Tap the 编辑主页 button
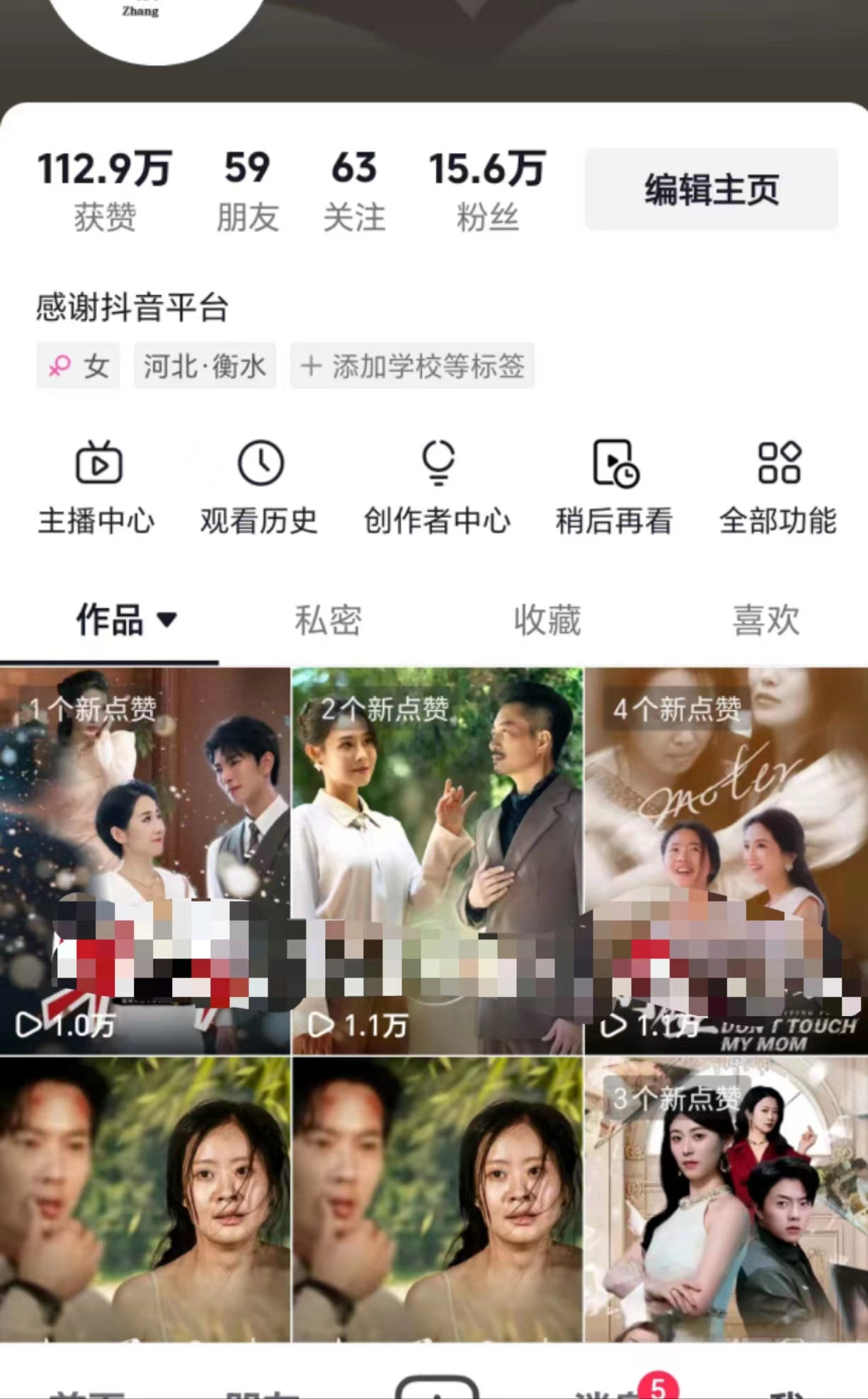This screenshot has height=1399, width=868. (711, 190)
